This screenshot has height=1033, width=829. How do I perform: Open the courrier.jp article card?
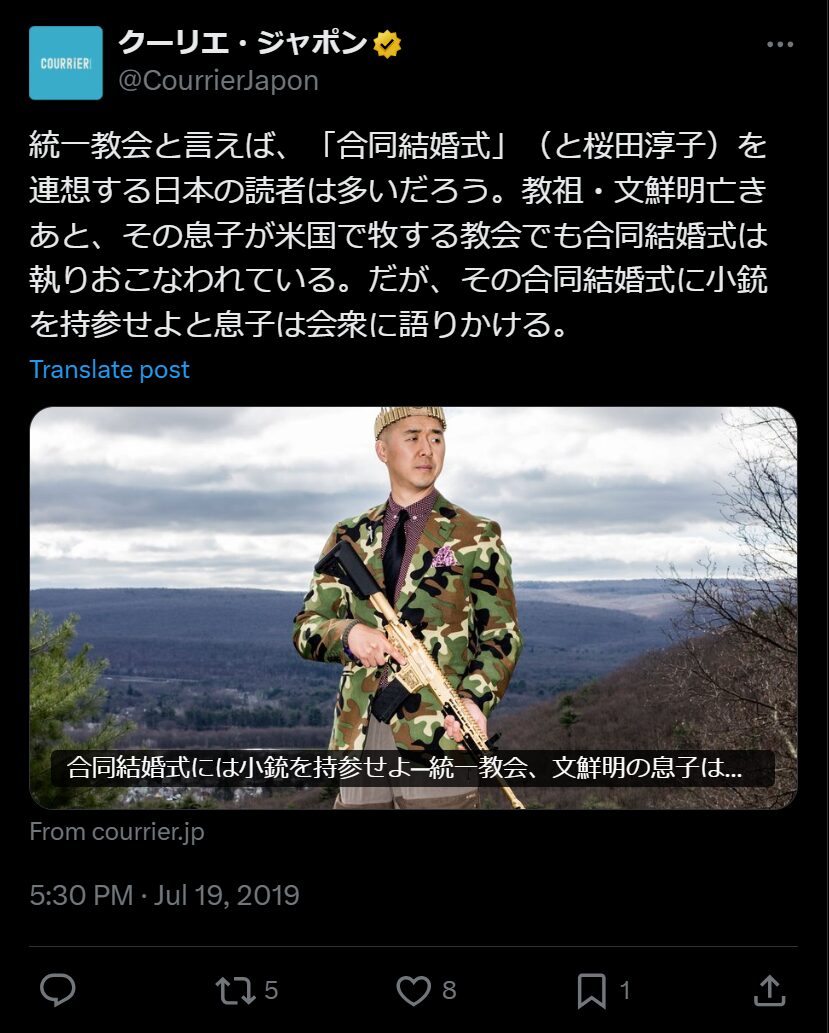[413, 607]
